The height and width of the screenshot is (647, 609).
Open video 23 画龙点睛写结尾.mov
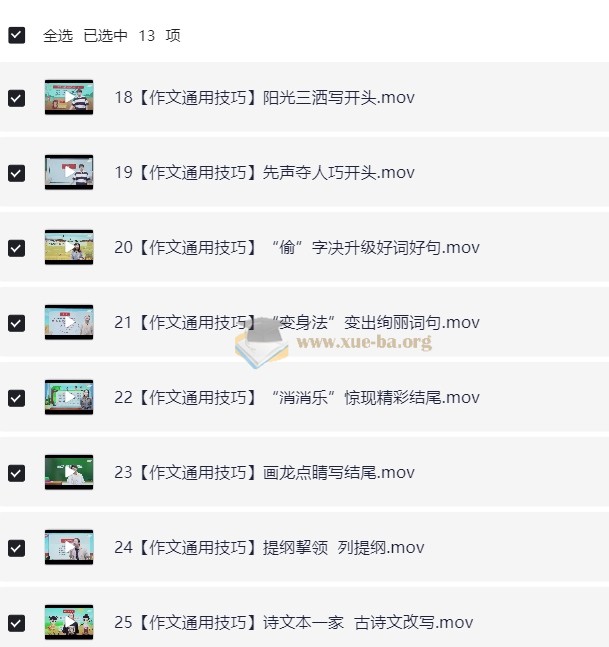[264, 473]
